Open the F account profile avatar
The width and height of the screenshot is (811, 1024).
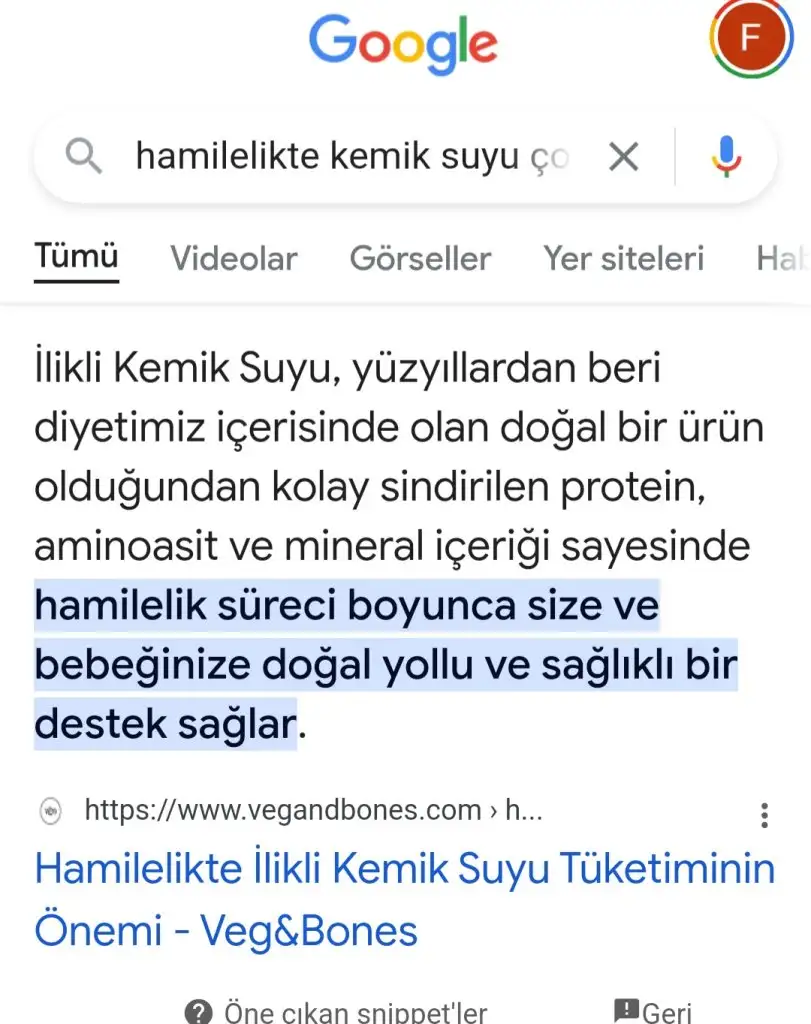click(750, 38)
